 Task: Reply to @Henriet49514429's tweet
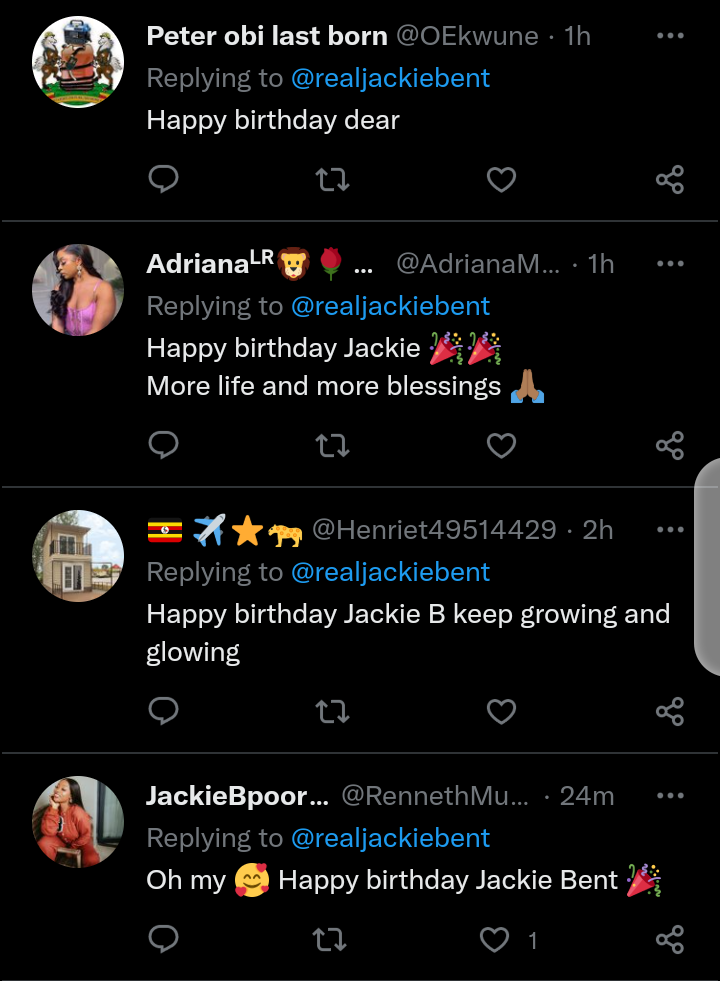tap(163, 711)
